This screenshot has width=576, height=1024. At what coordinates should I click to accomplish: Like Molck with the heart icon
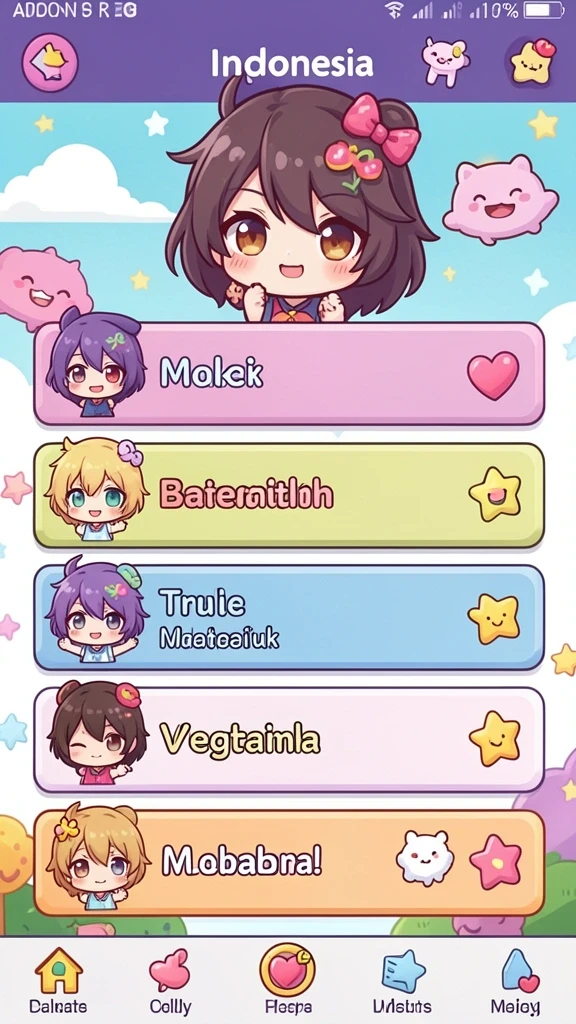pyautogui.click(x=493, y=375)
